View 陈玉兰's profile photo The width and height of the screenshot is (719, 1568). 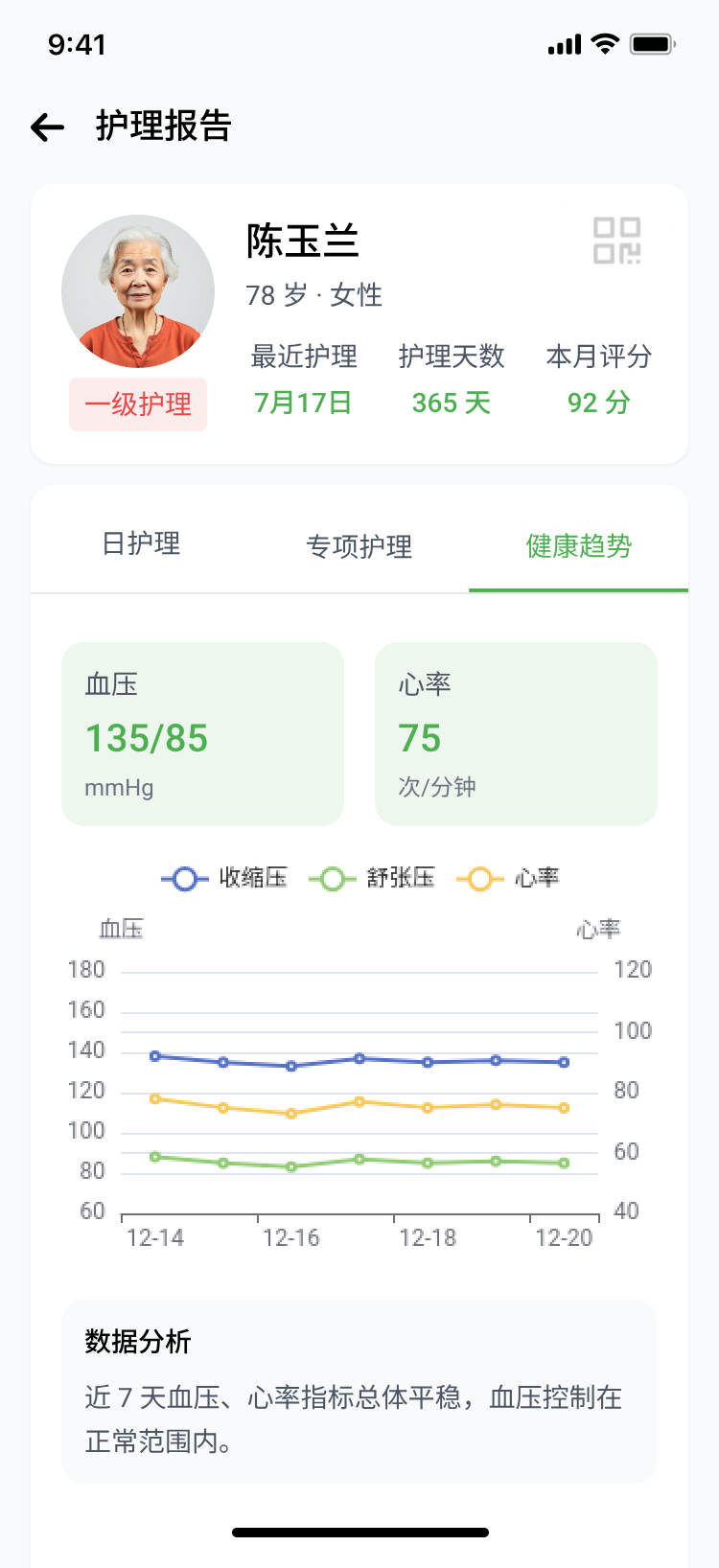[138, 291]
